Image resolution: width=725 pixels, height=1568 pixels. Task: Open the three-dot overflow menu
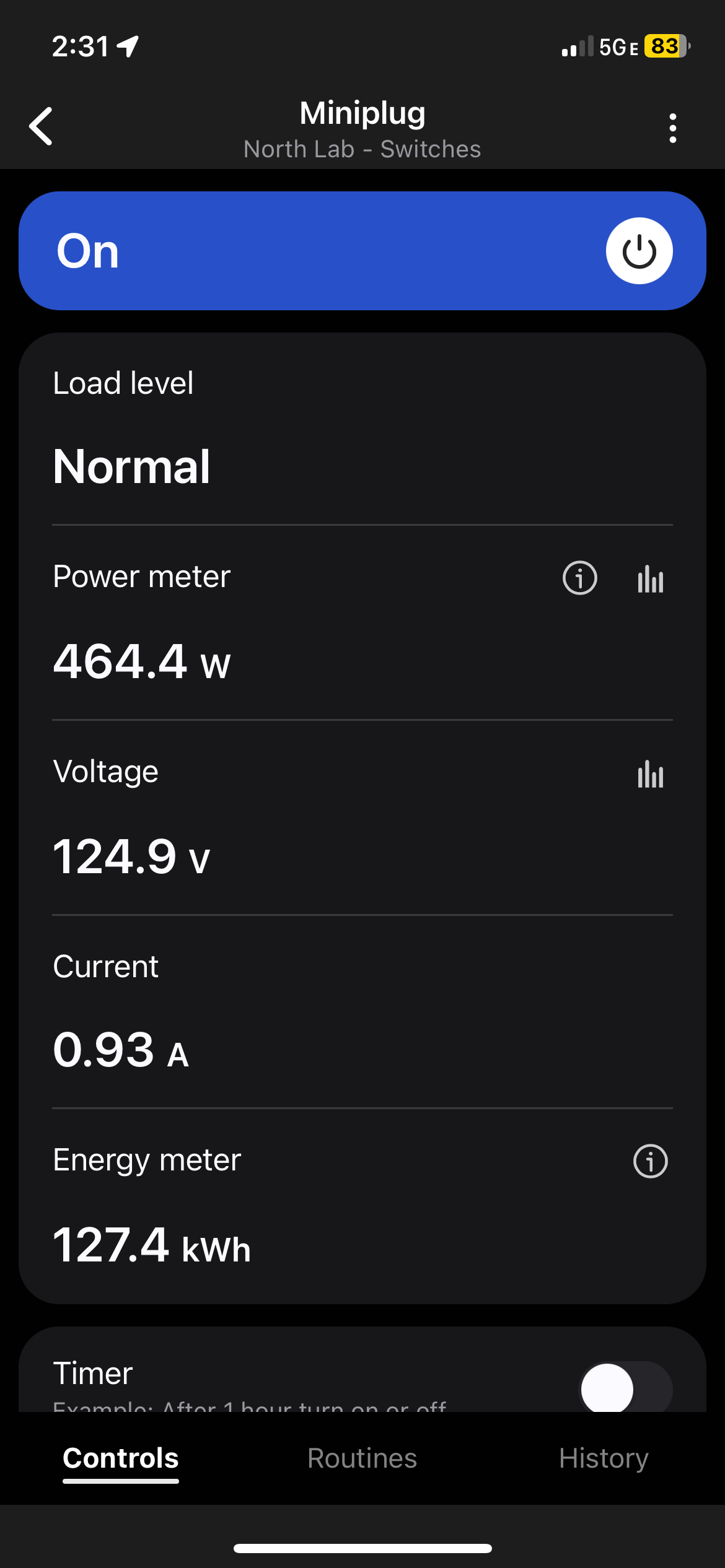[x=672, y=128]
